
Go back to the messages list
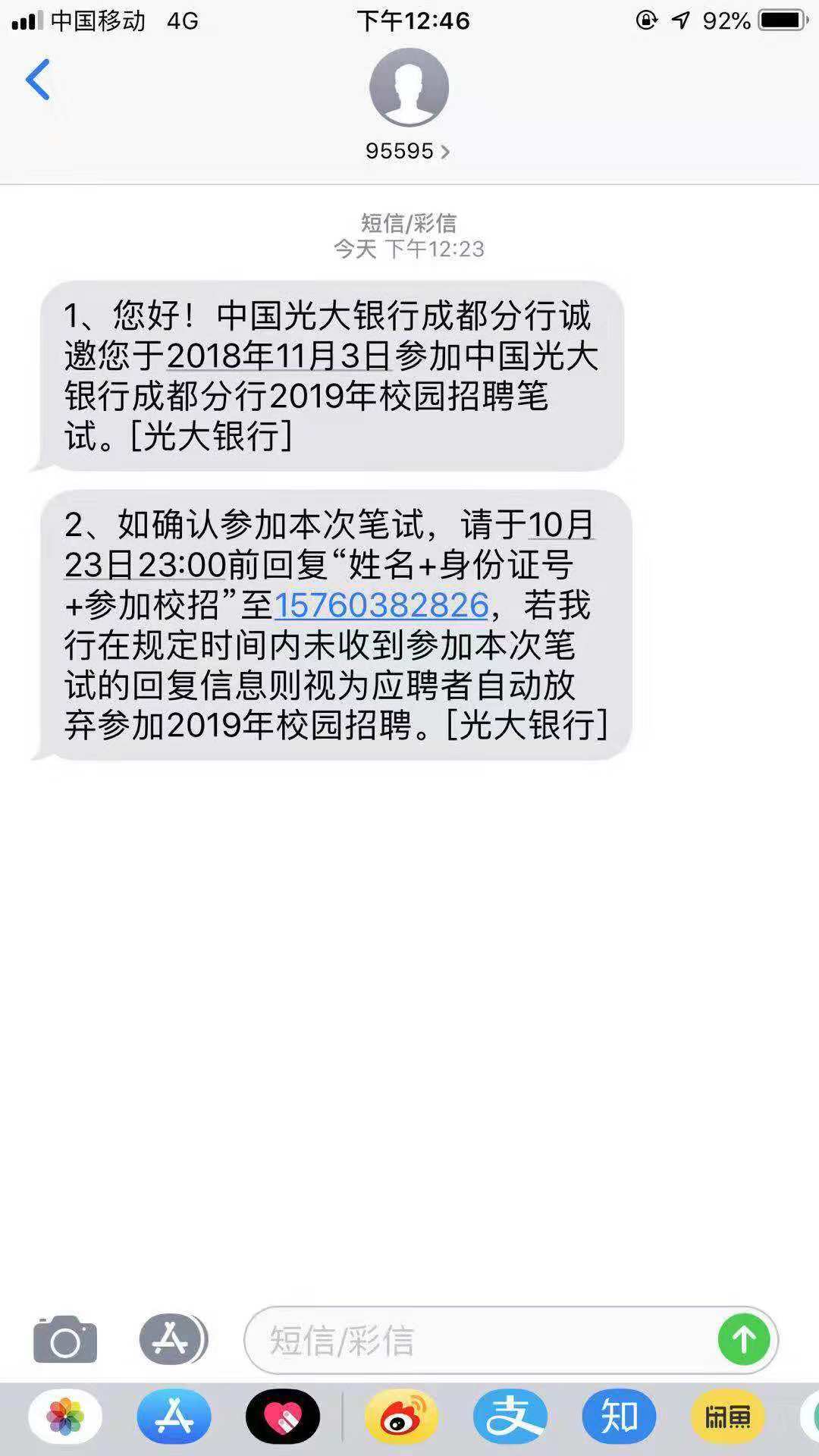[x=38, y=80]
